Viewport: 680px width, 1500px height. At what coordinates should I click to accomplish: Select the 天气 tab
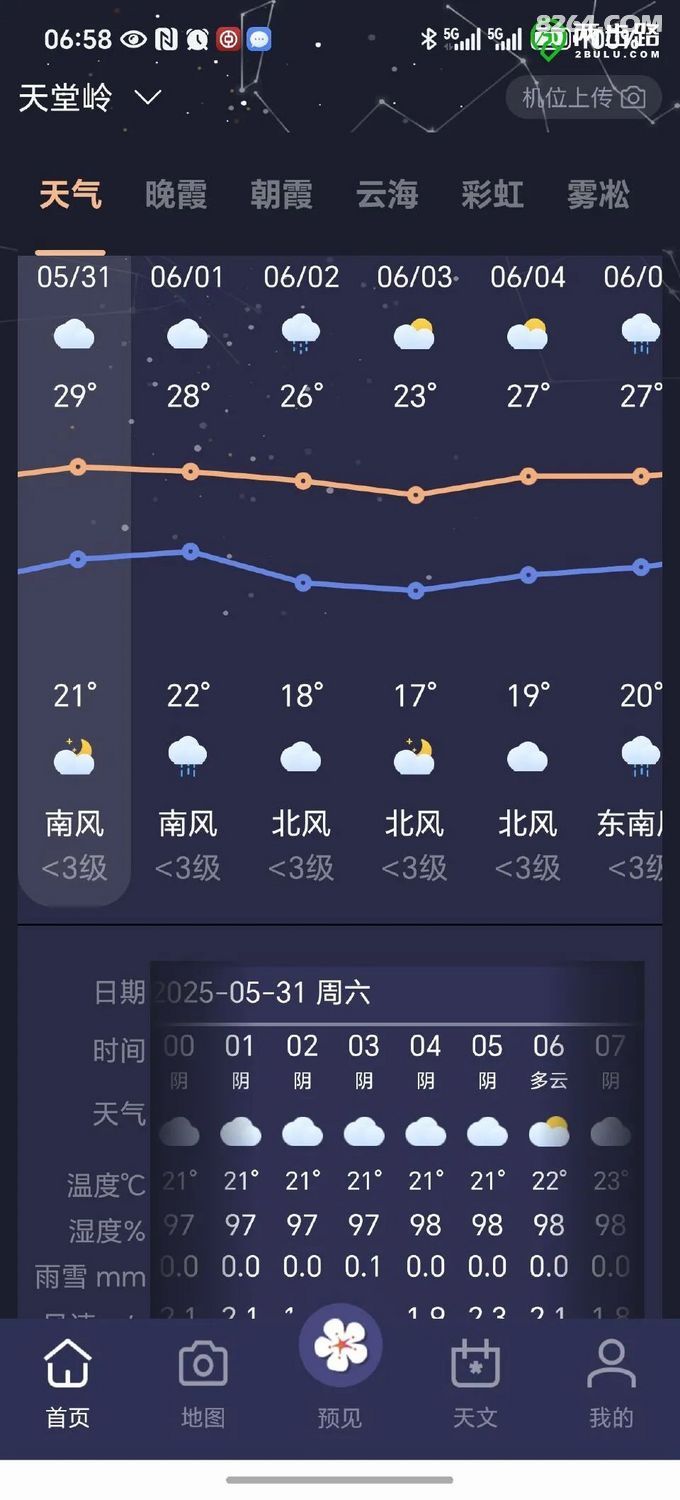[70, 194]
